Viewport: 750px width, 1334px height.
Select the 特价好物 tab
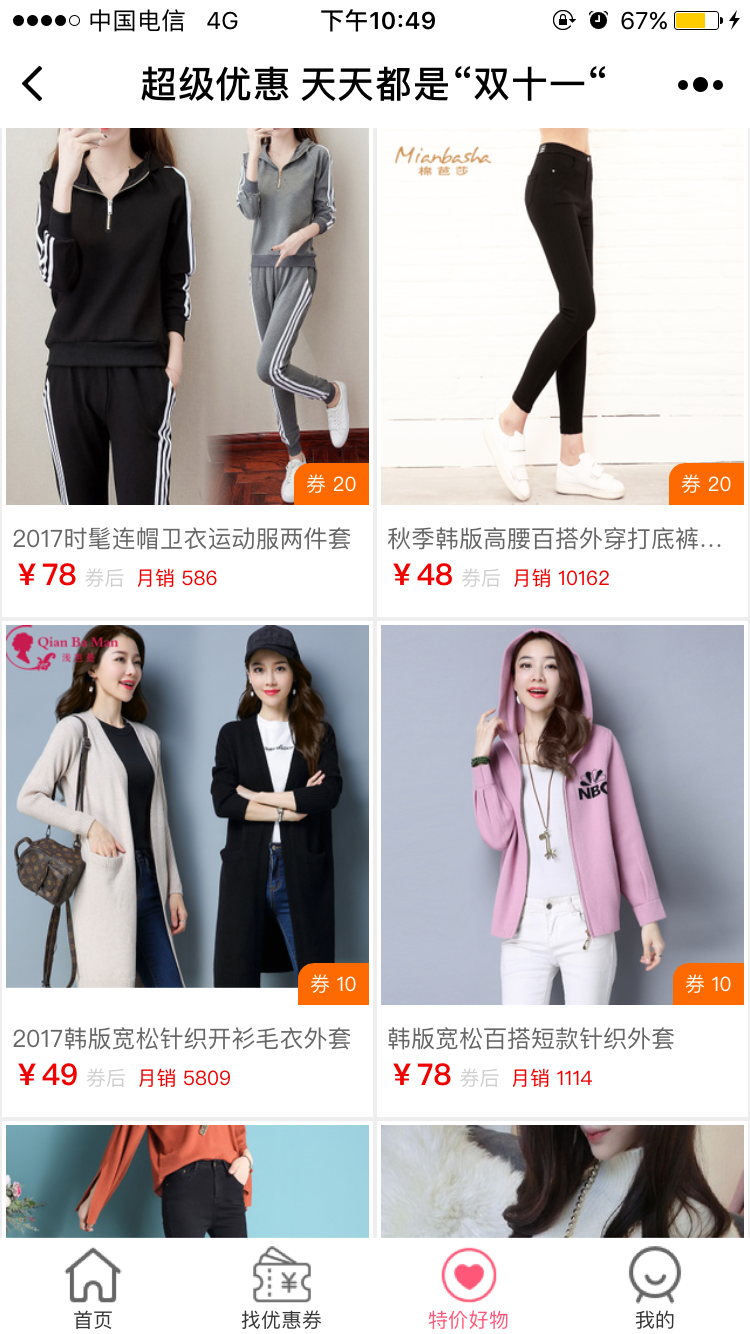[x=468, y=1288]
